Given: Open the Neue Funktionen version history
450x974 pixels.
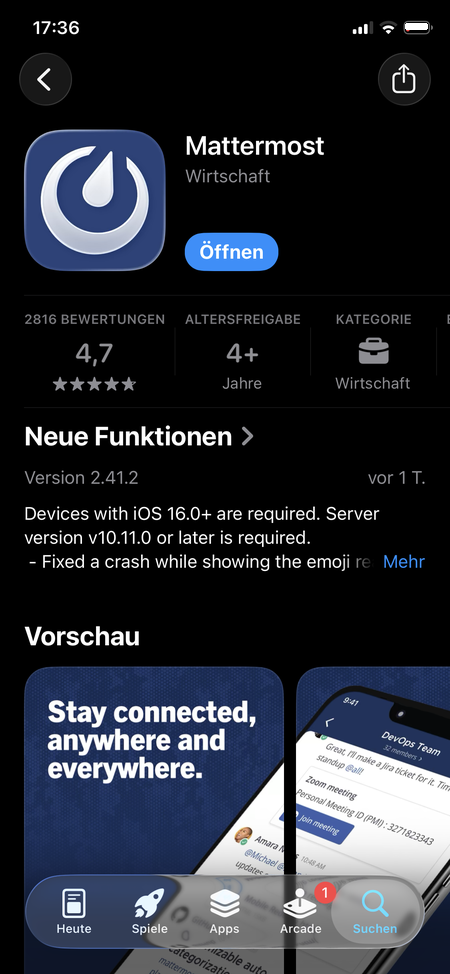Looking at the screenshot, I should pyautogui.click(x=139, y=437).
